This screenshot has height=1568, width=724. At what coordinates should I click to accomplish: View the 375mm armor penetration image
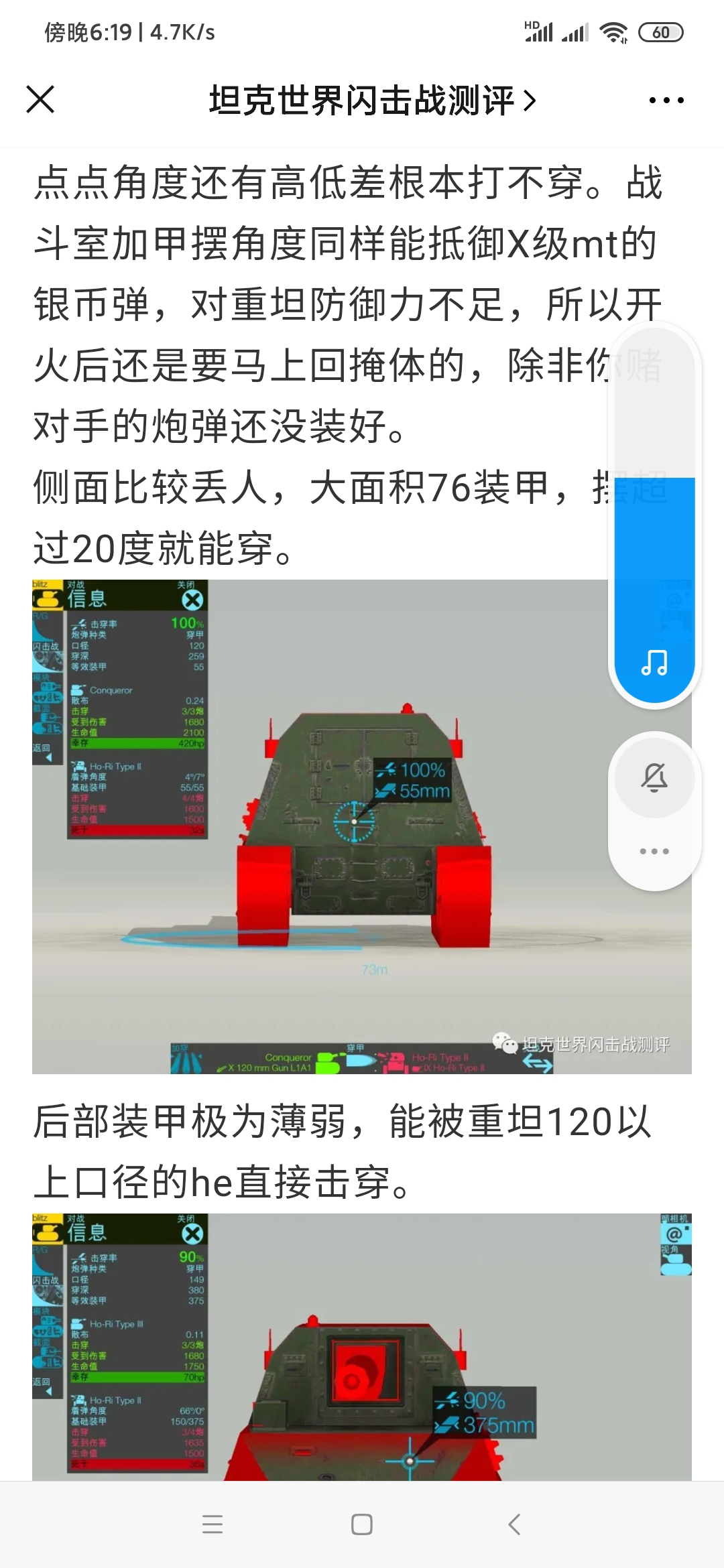[362, 1347]
